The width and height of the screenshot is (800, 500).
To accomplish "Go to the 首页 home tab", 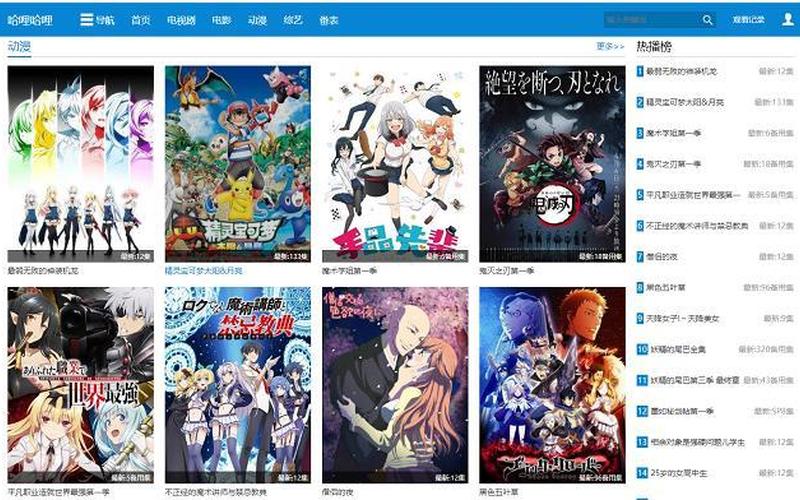I will 141,19.
